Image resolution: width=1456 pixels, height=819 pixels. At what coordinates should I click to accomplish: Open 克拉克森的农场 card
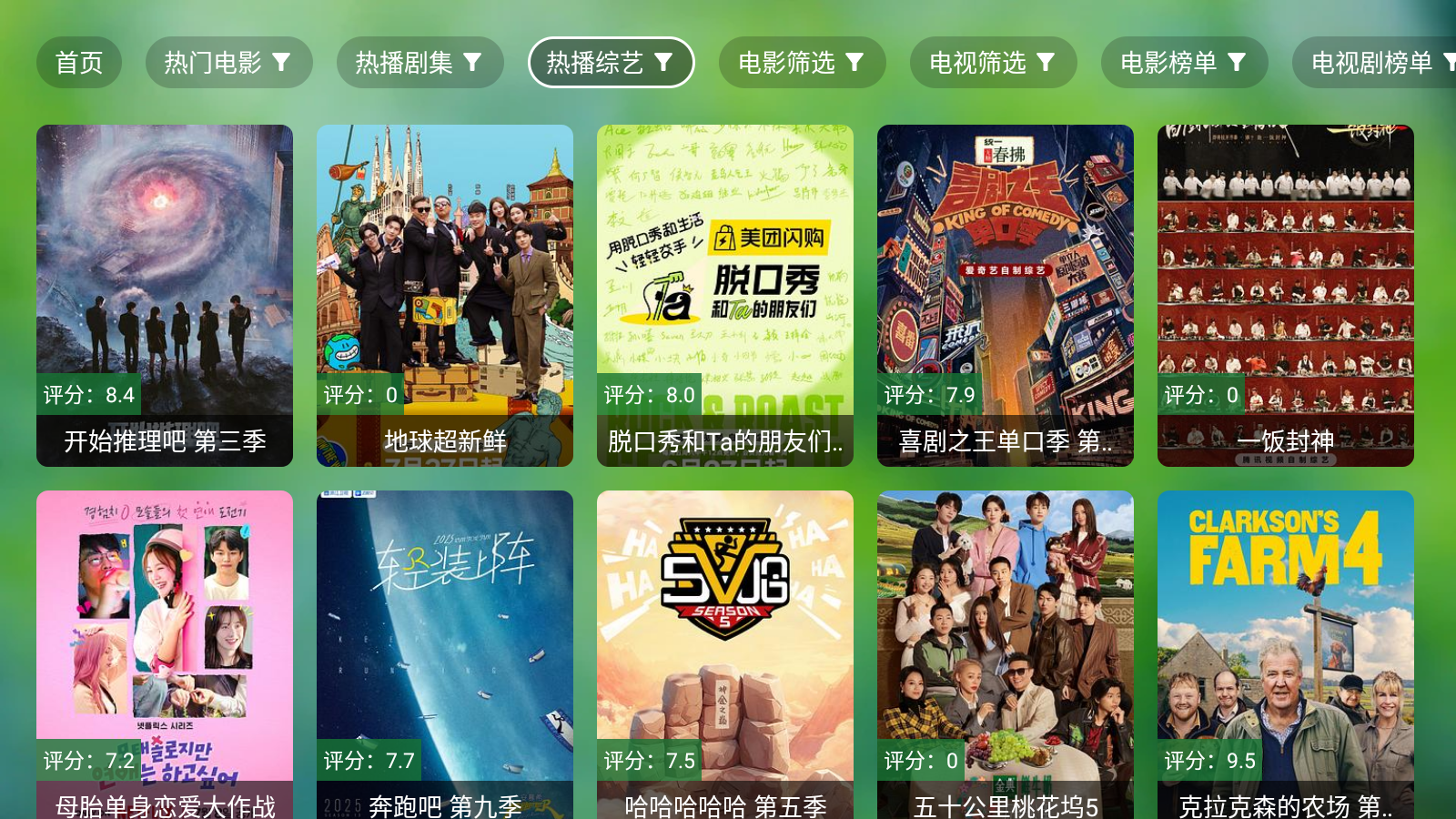tap(1286, 655)
